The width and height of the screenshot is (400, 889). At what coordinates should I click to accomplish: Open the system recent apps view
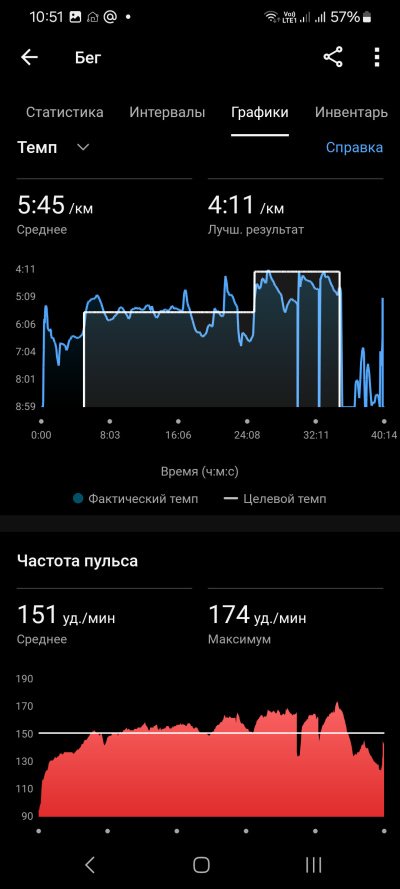313,865
